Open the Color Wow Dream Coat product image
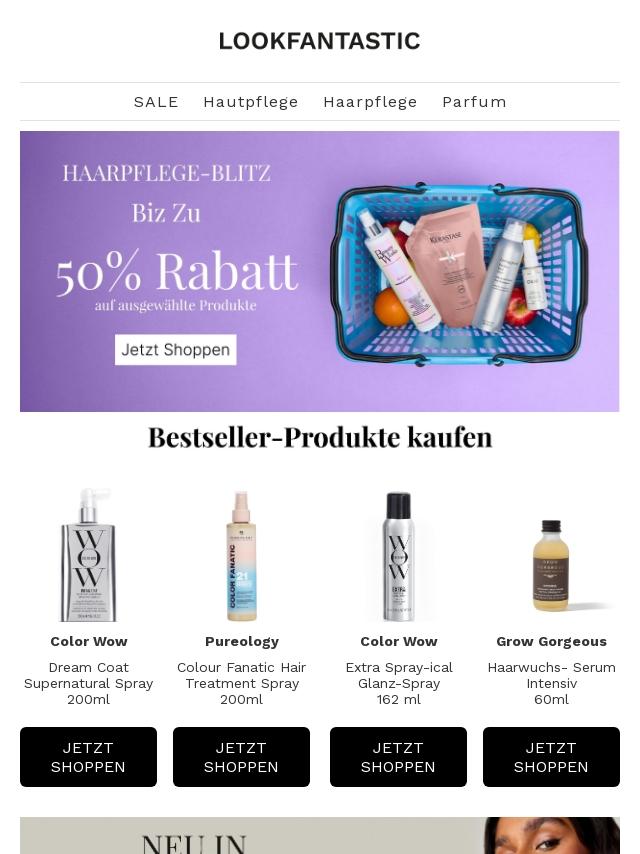The width and height of the screenshot is (640, 854). pyautogui.click(x=88, y=555)
